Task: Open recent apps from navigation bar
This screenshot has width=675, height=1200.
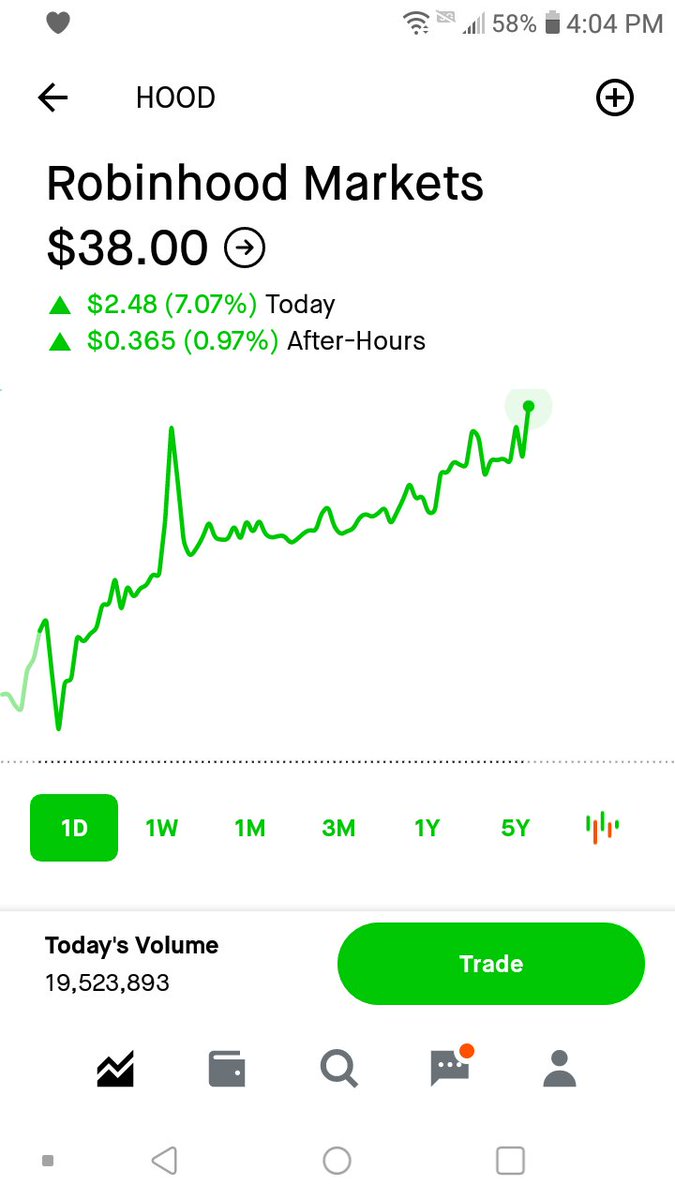Action: click(x=510, y=1161)
